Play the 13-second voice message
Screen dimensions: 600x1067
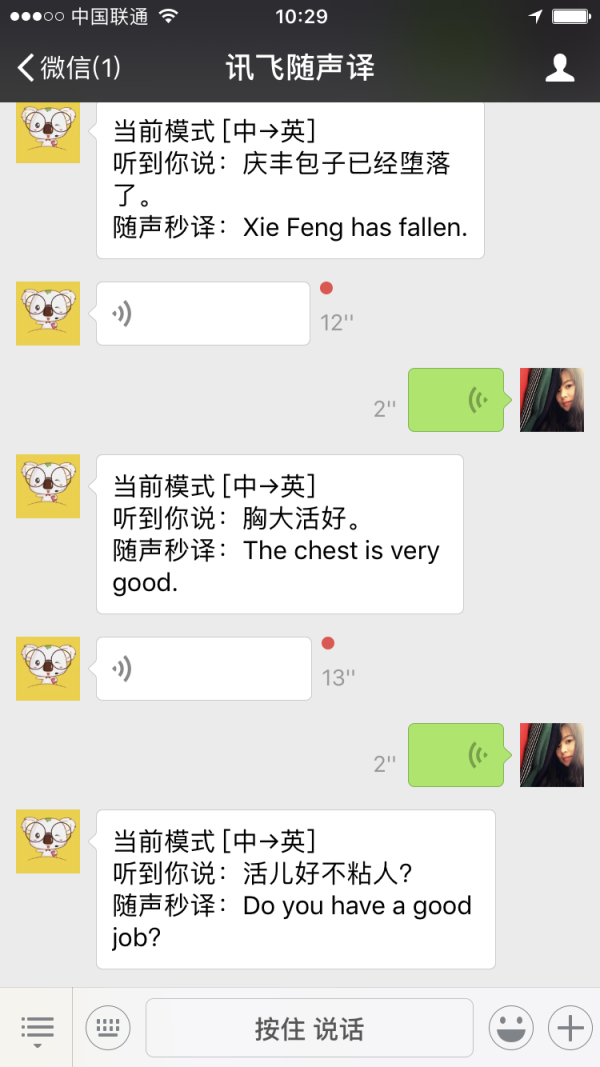[203, 668]
